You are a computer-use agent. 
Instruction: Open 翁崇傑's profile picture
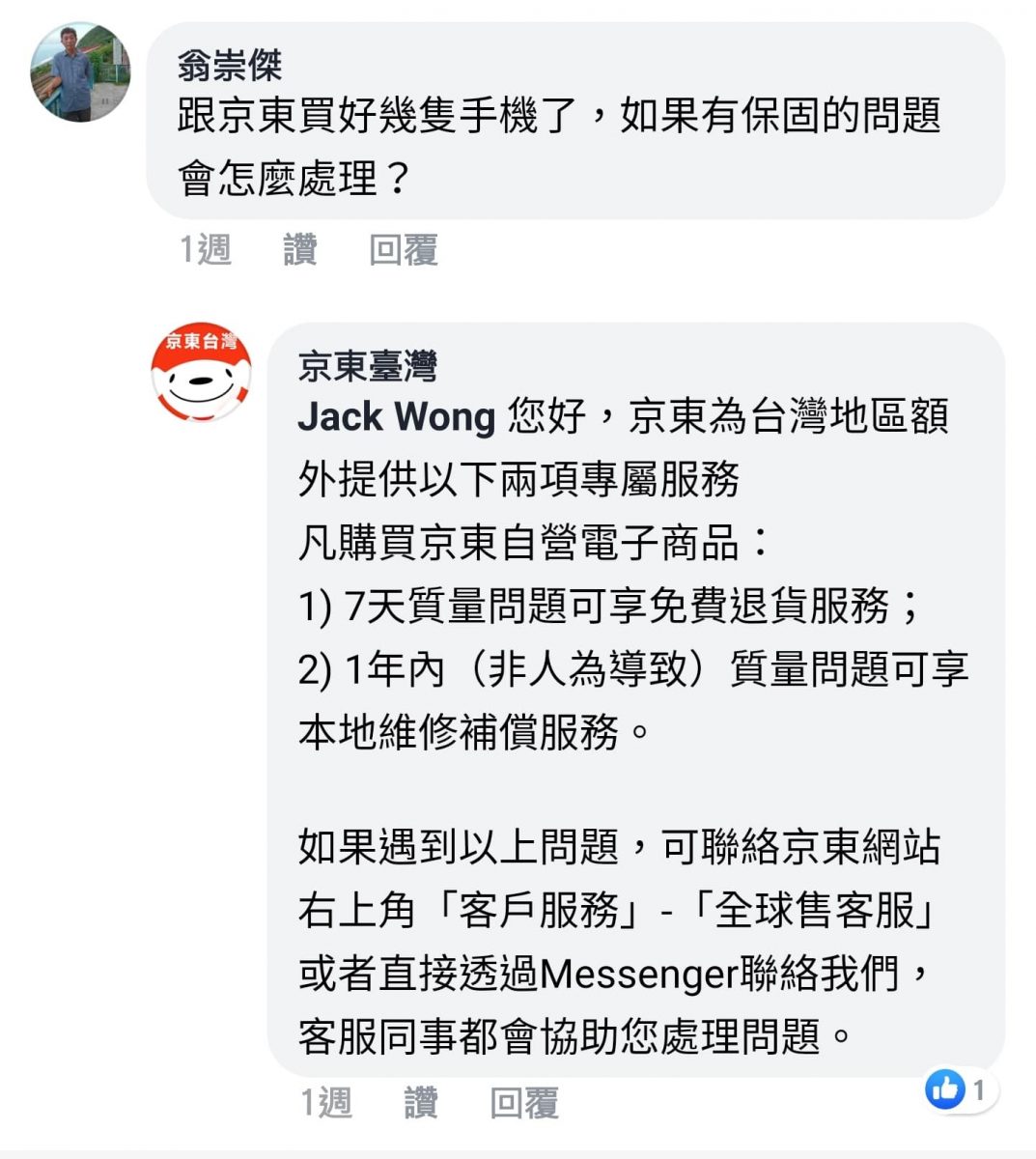coord(80,72)
